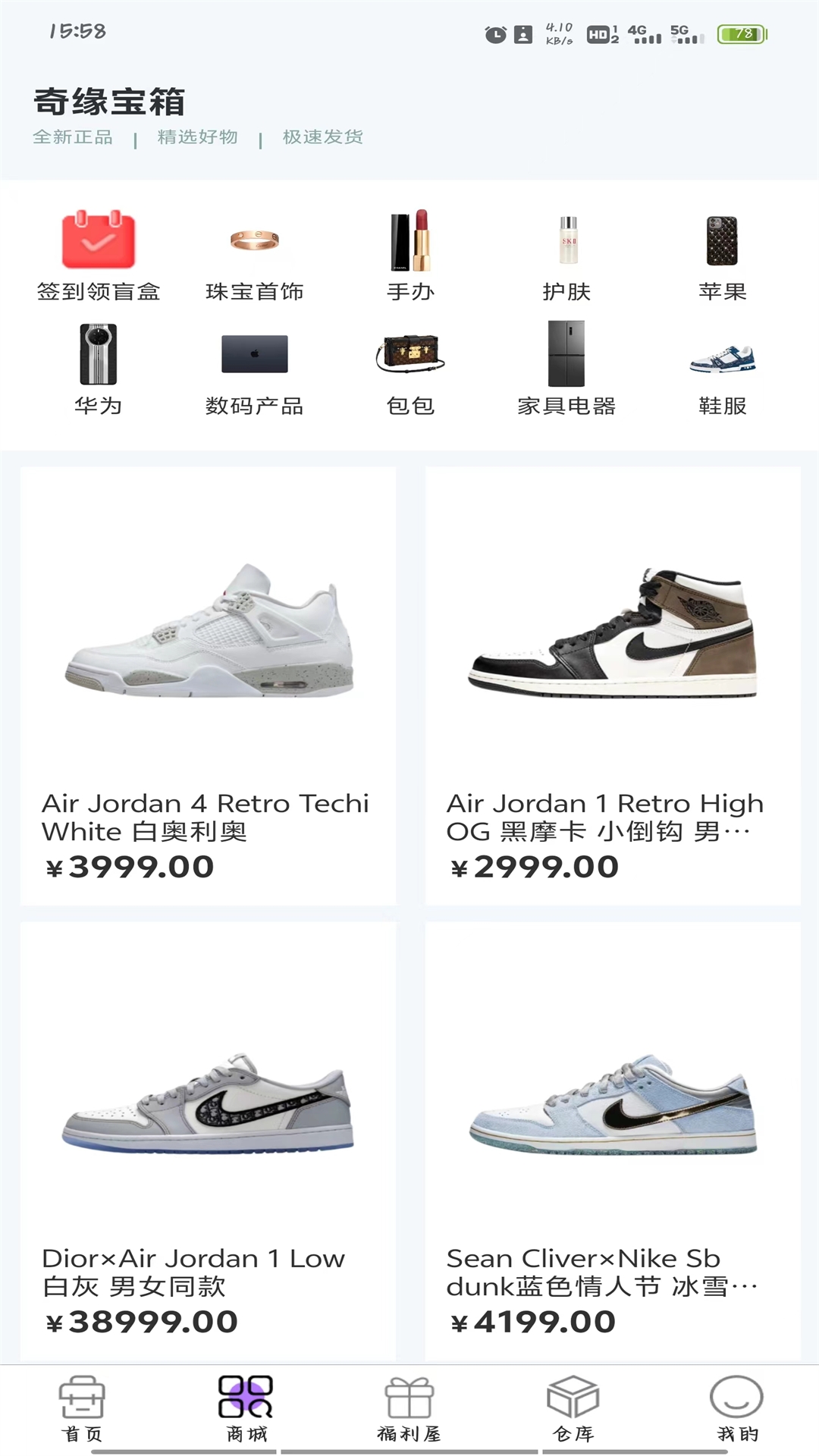Open the 护肤 skincare category

tap(566, 256)
